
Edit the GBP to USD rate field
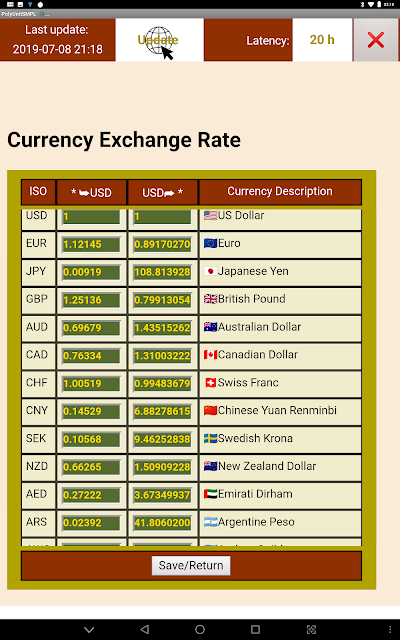pos(91,300)
